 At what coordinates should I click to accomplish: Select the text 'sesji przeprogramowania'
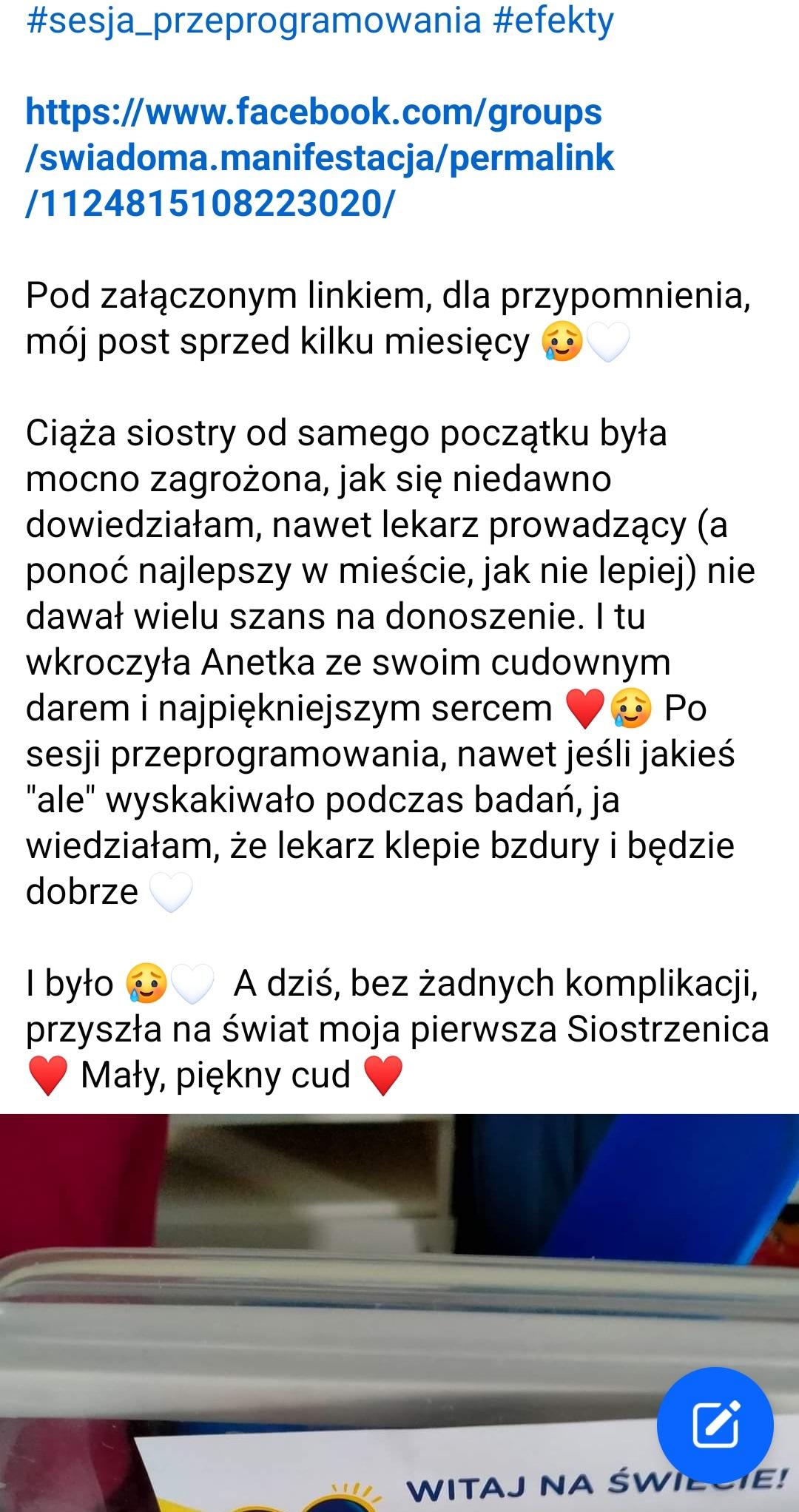222,755
